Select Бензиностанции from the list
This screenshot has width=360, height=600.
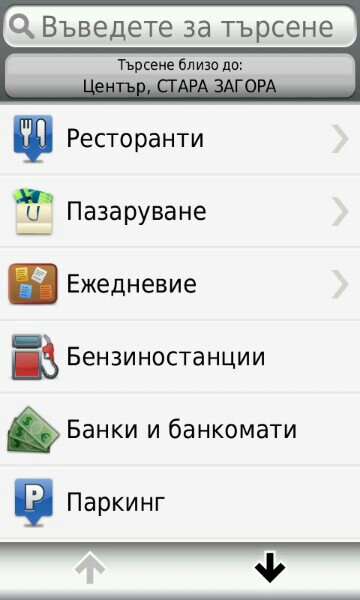[x=180, y=357]
